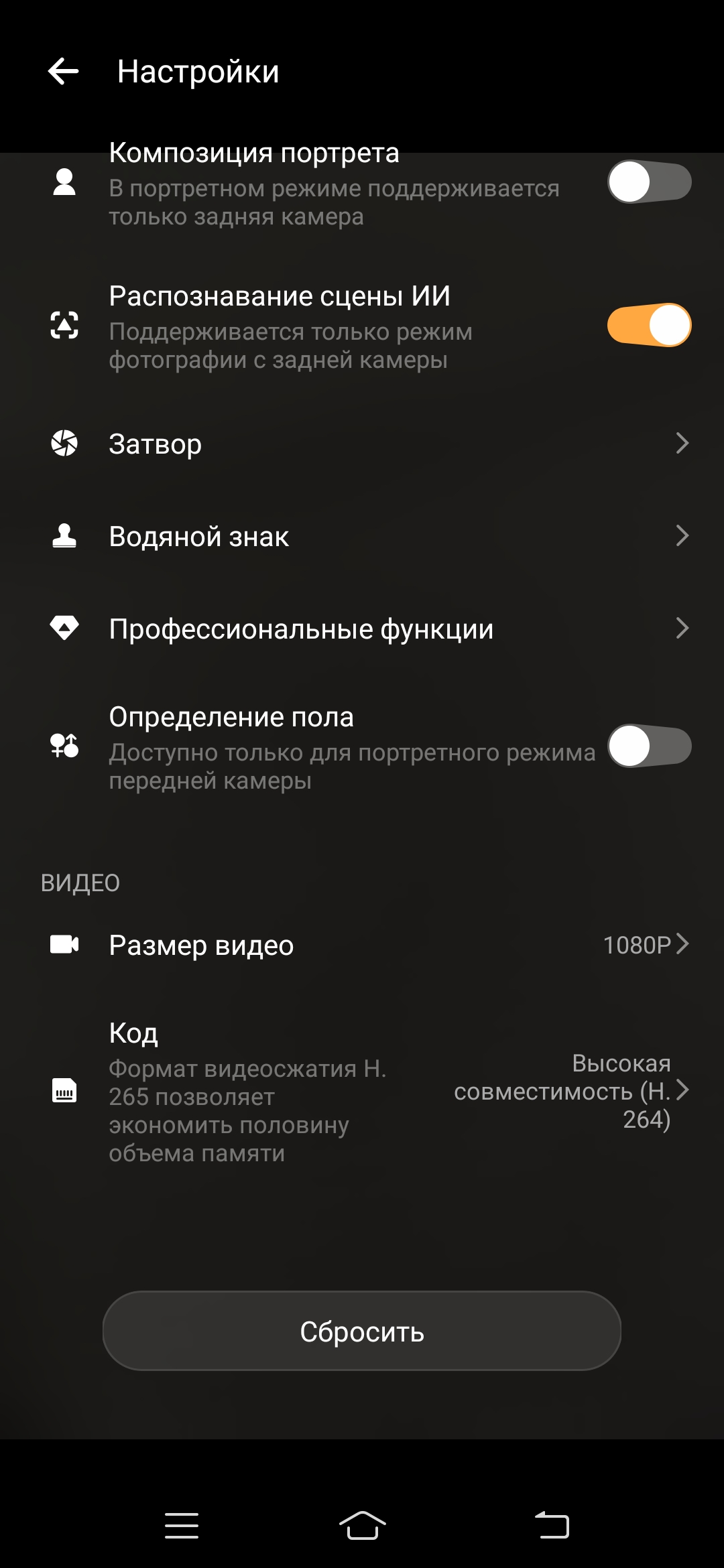Enable the Композиция портрета switch
This screenshot has height=1568, width=724.
[649, 182]
